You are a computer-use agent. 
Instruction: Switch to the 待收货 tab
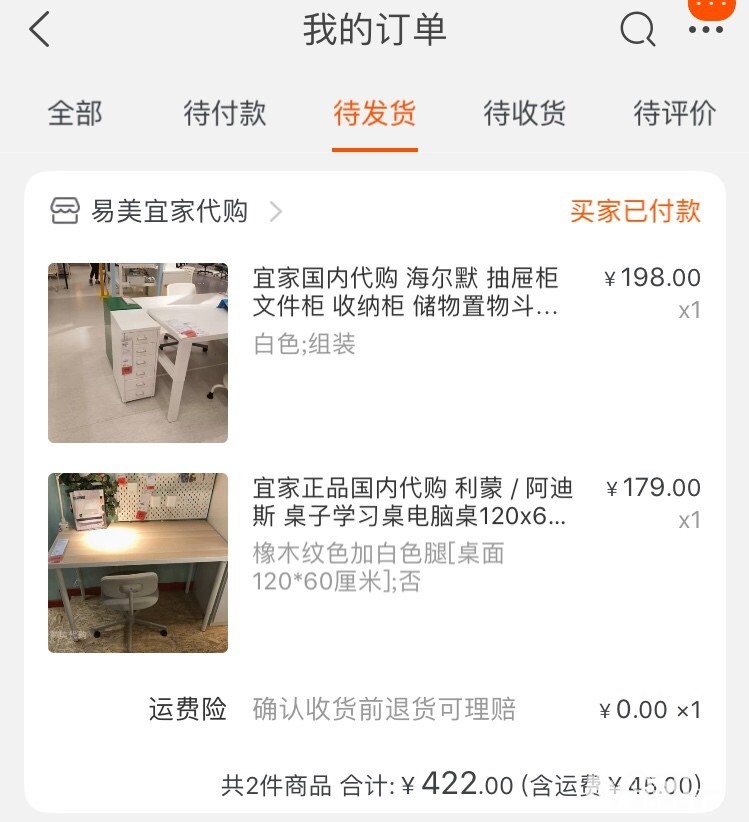pyautogui.click(x=525, y=113)
